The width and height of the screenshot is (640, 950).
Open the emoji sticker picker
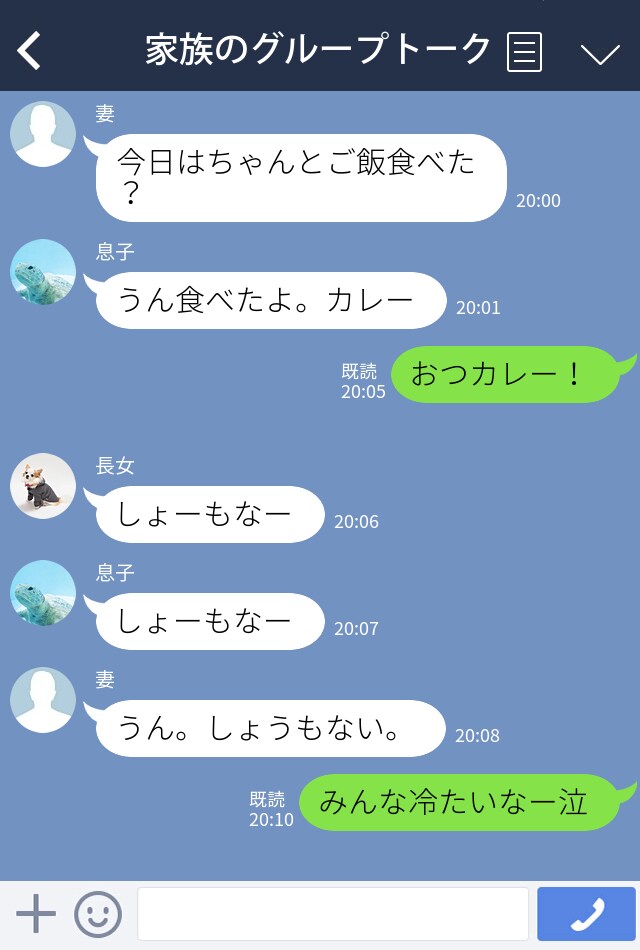tap(98, 914)
